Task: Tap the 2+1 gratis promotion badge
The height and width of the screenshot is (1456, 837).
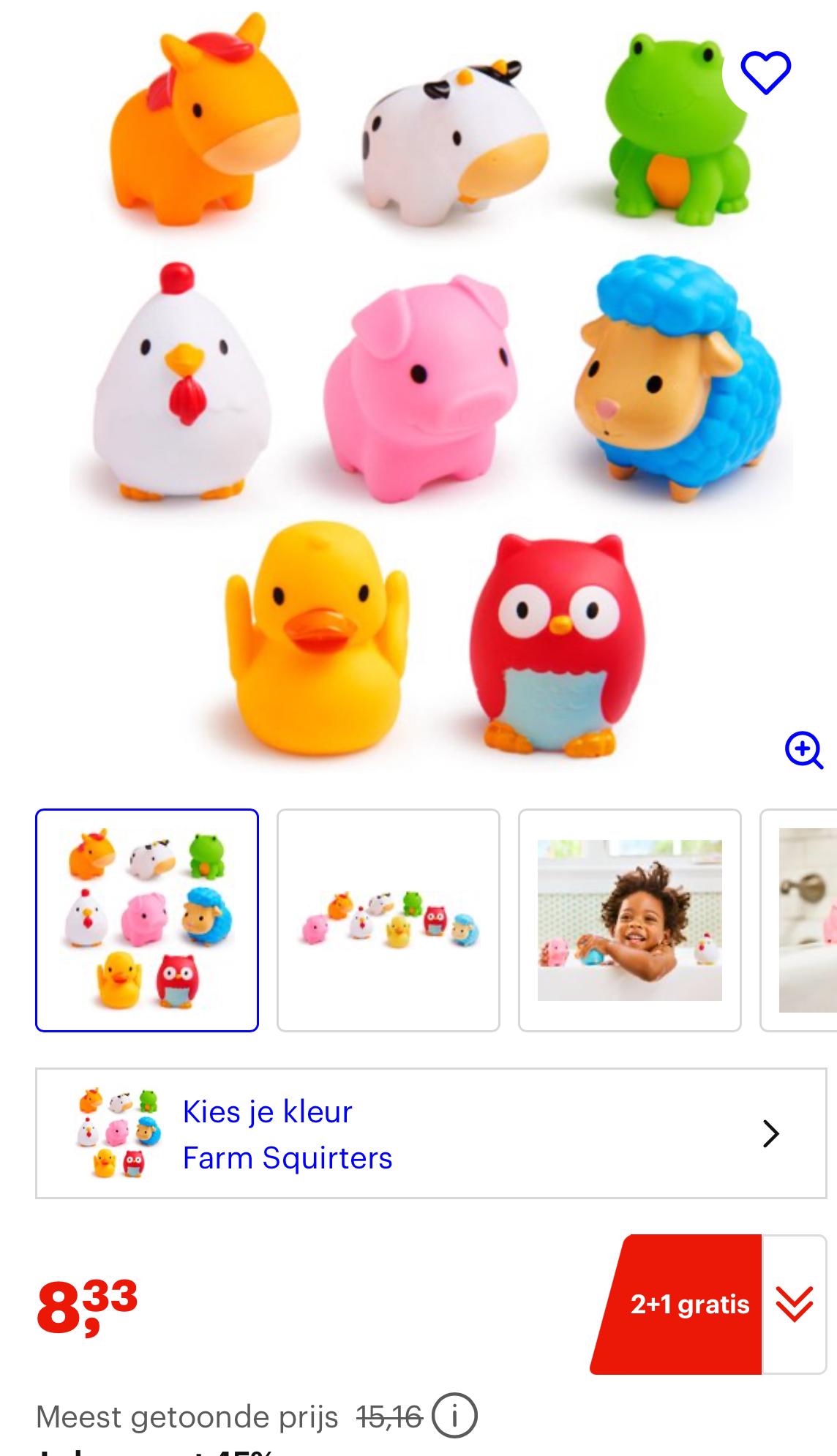Action: click(680, 1304)
